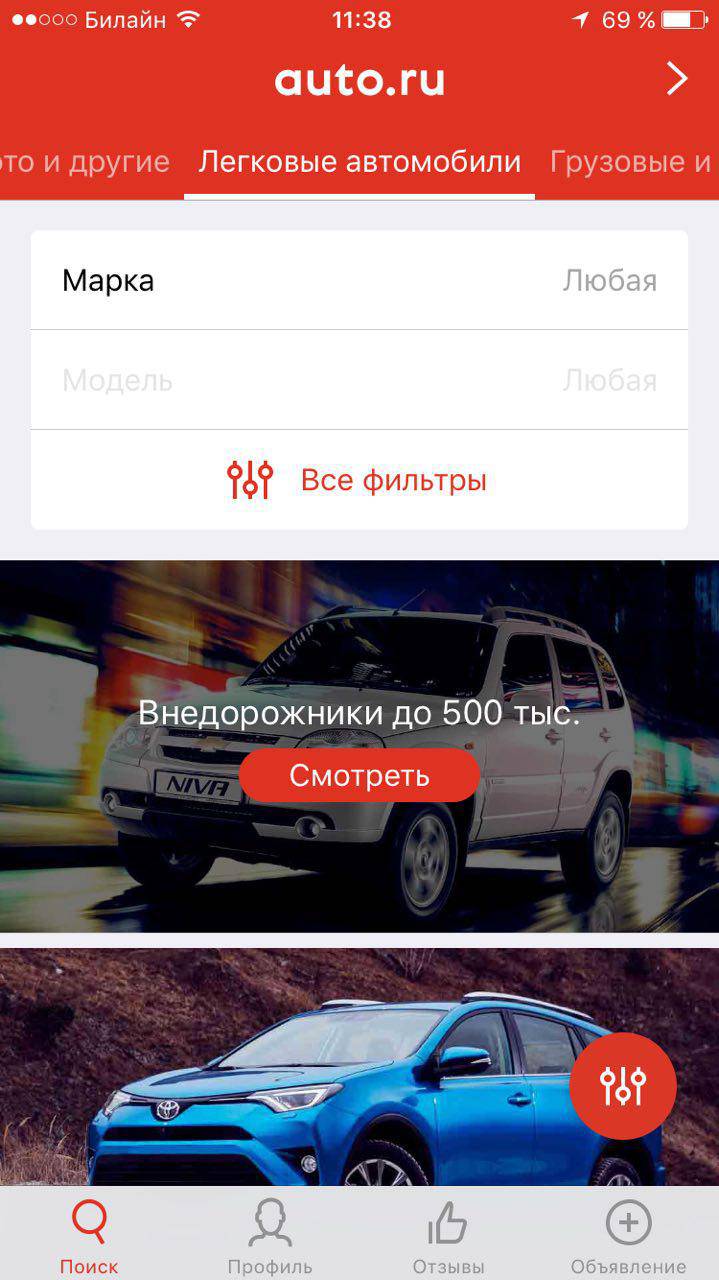Viewport: 719px width, 1280px height.
Task: Tap the floating filters button
Action: tap(622, 1086)
